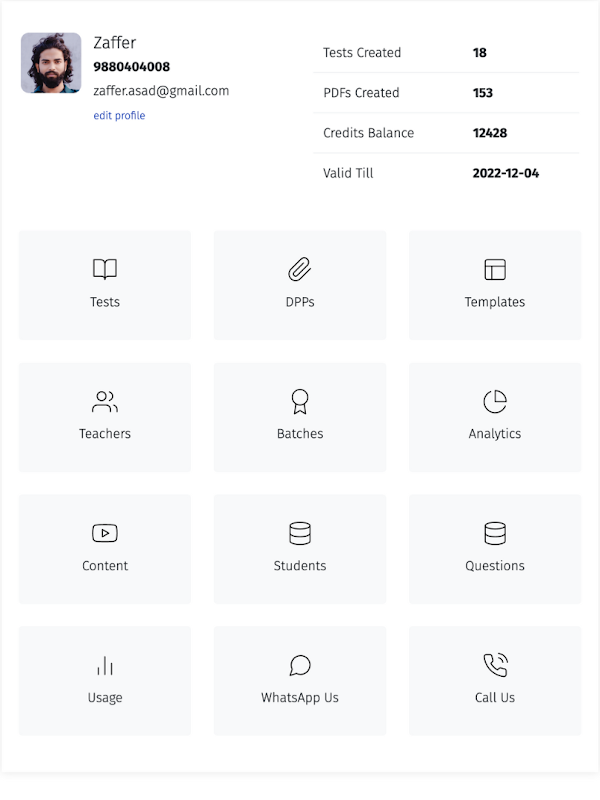600x800 pixels.
Task: Open the Students card
Action: pos(300,549)
